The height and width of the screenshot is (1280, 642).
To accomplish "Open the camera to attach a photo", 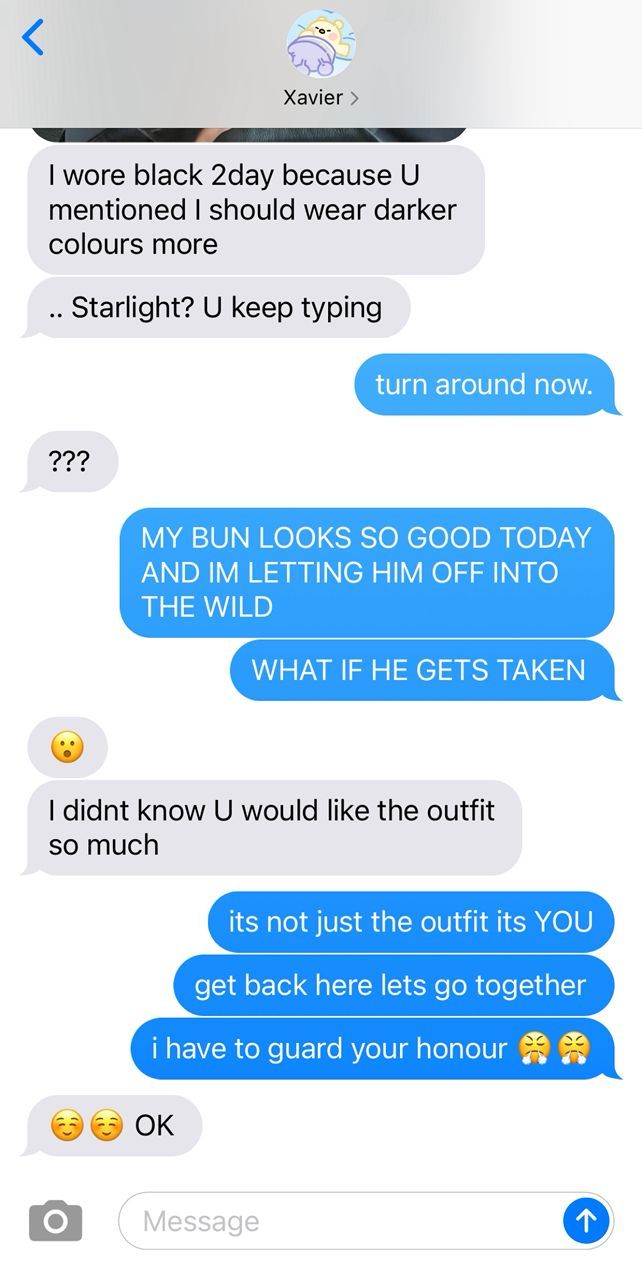I will (x=55, y=1221).
